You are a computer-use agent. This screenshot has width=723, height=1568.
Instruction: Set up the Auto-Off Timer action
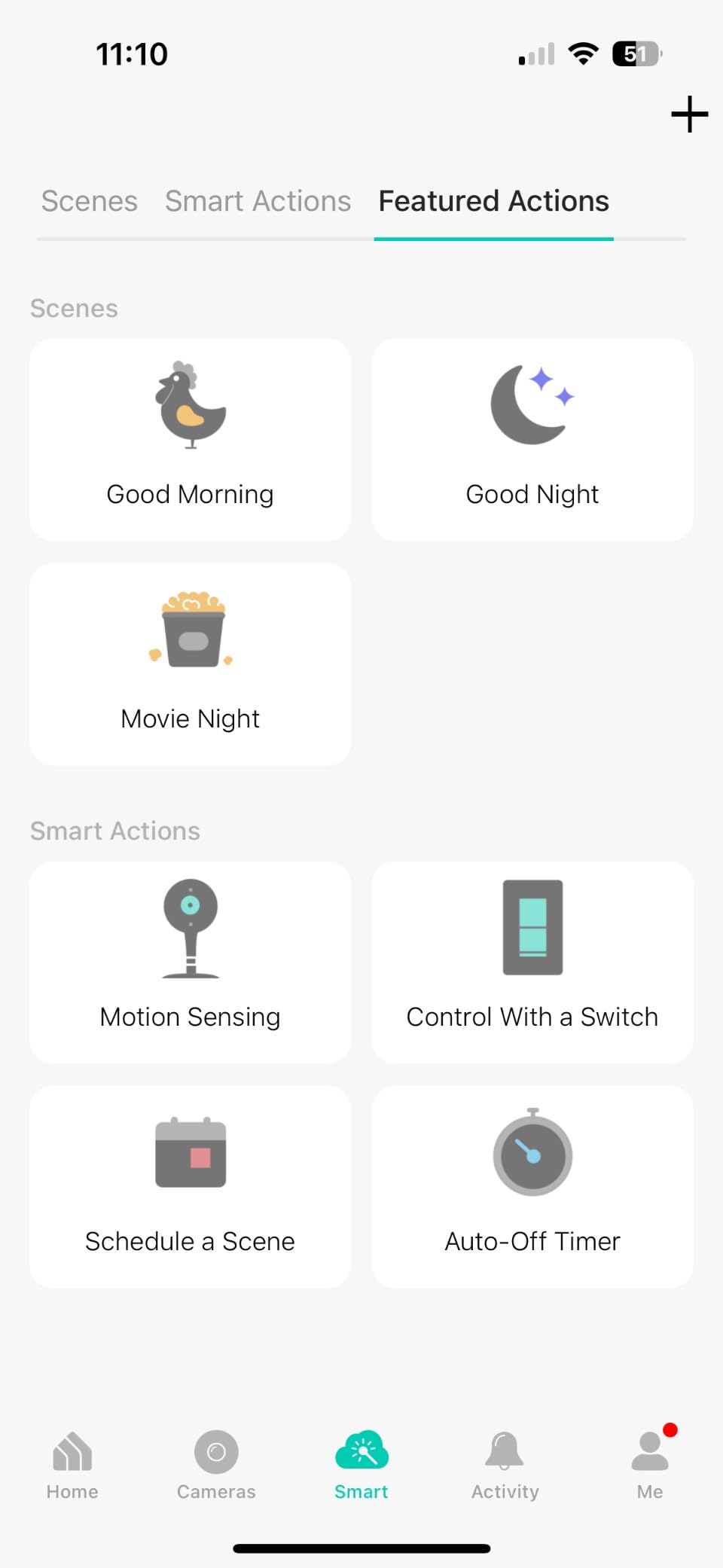532,1187
